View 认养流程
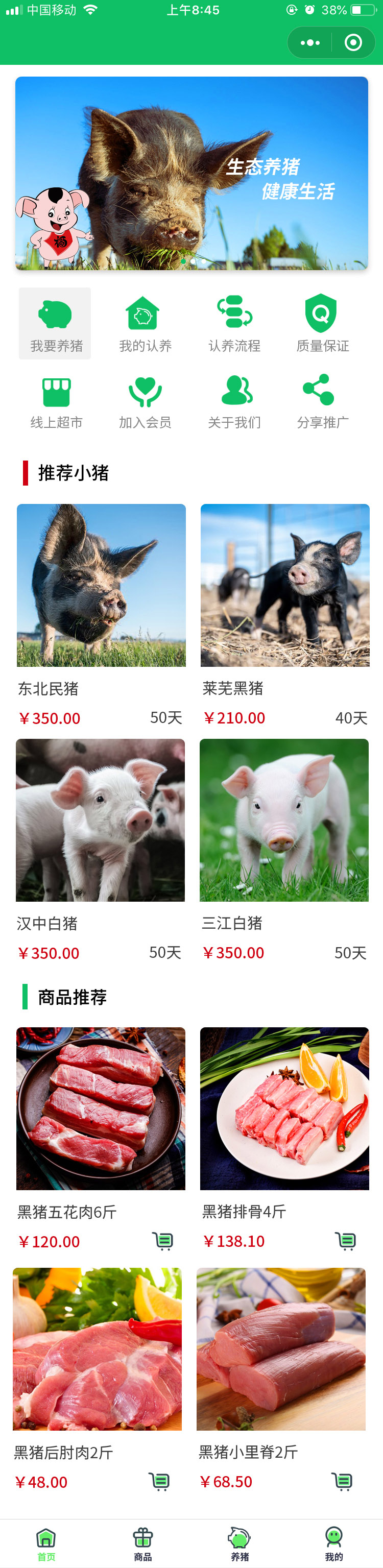Screen dimensions: 383x1568 234,323
